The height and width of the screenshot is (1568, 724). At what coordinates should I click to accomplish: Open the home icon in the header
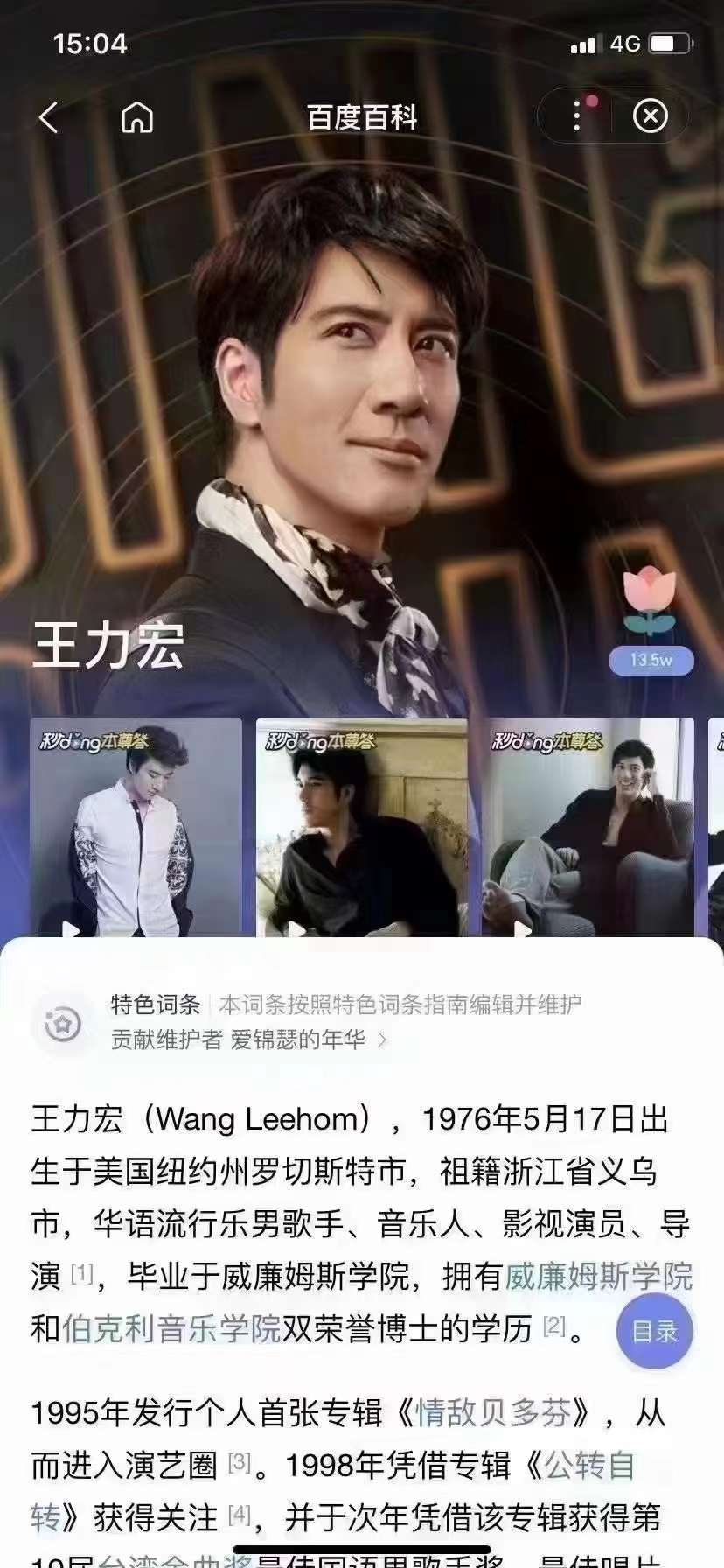[136, 117]
